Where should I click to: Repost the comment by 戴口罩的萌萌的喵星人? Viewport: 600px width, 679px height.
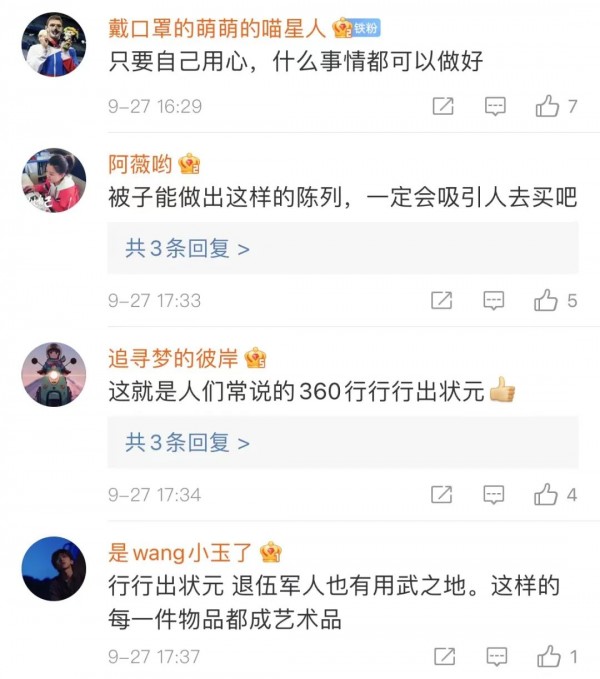(x=443, y=106)
